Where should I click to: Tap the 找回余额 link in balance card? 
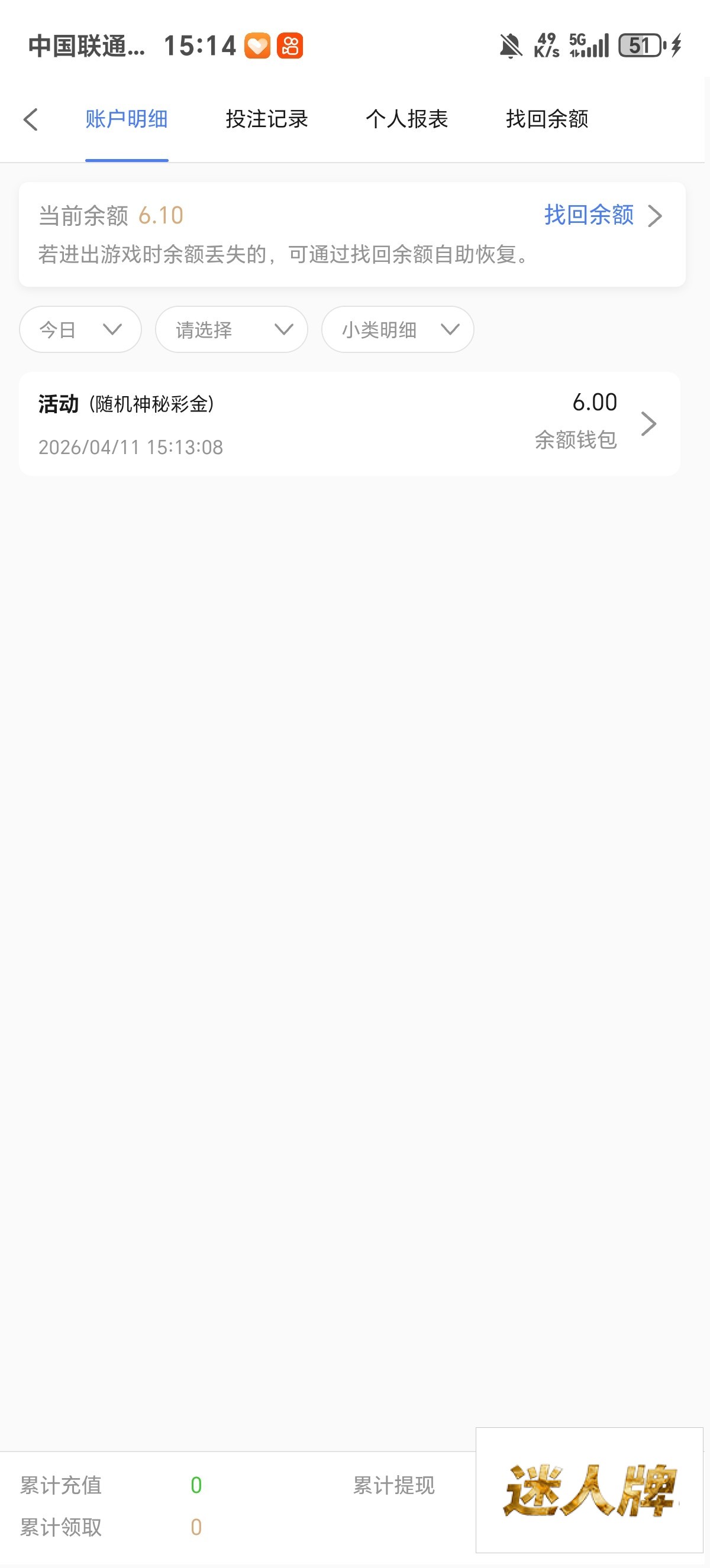(602, 215)
